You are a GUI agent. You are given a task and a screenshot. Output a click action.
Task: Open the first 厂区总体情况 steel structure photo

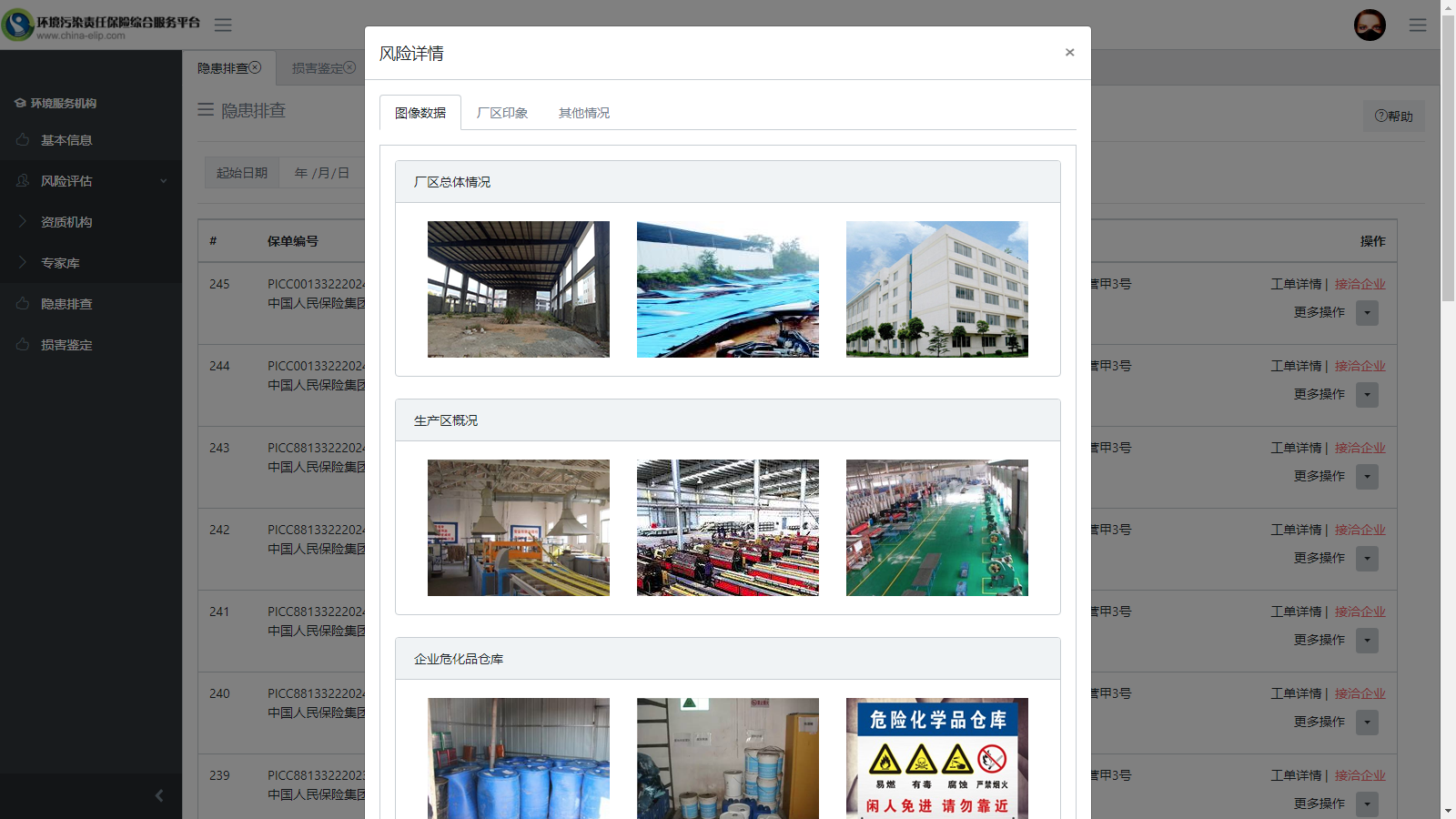(519, 289)
